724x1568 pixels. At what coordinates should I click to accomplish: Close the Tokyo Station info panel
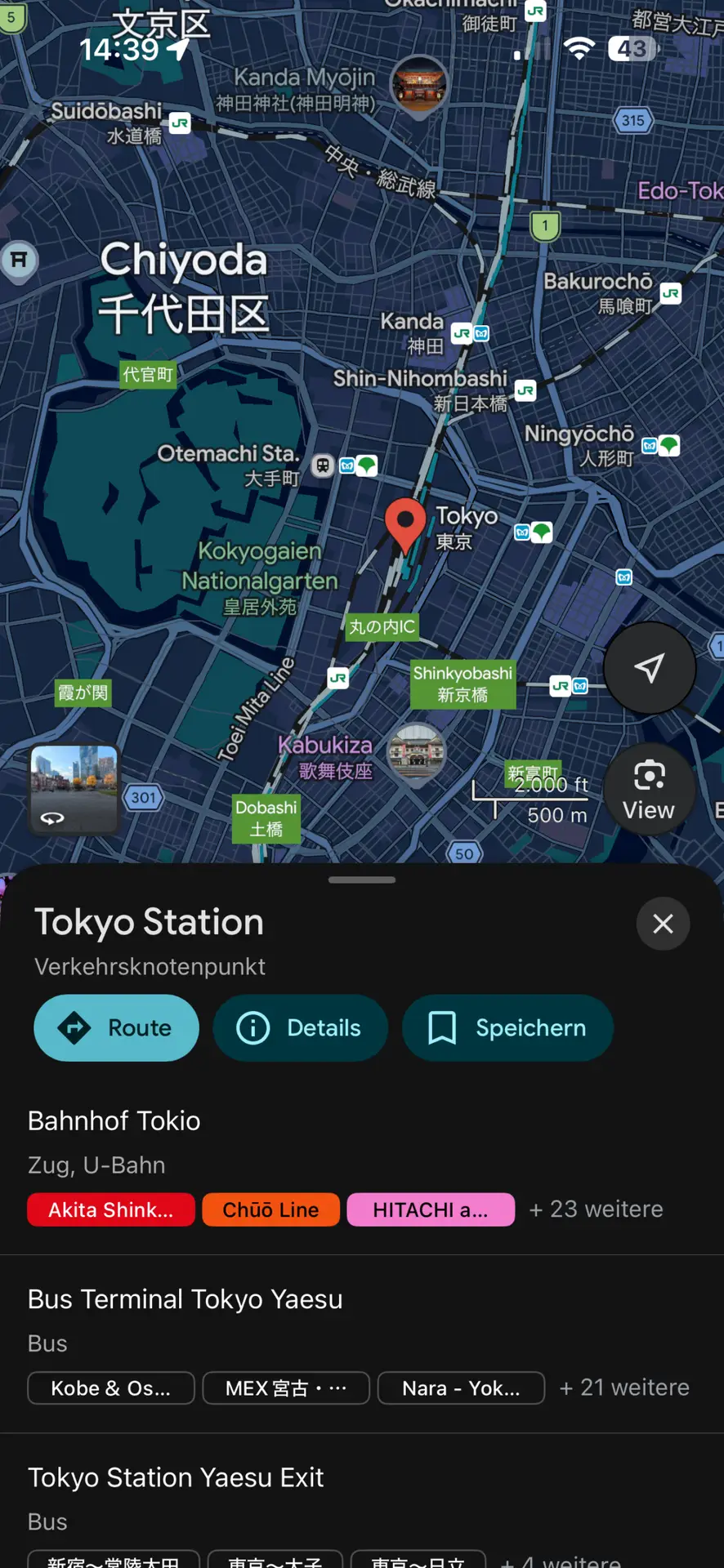click(x=663, y=924)
